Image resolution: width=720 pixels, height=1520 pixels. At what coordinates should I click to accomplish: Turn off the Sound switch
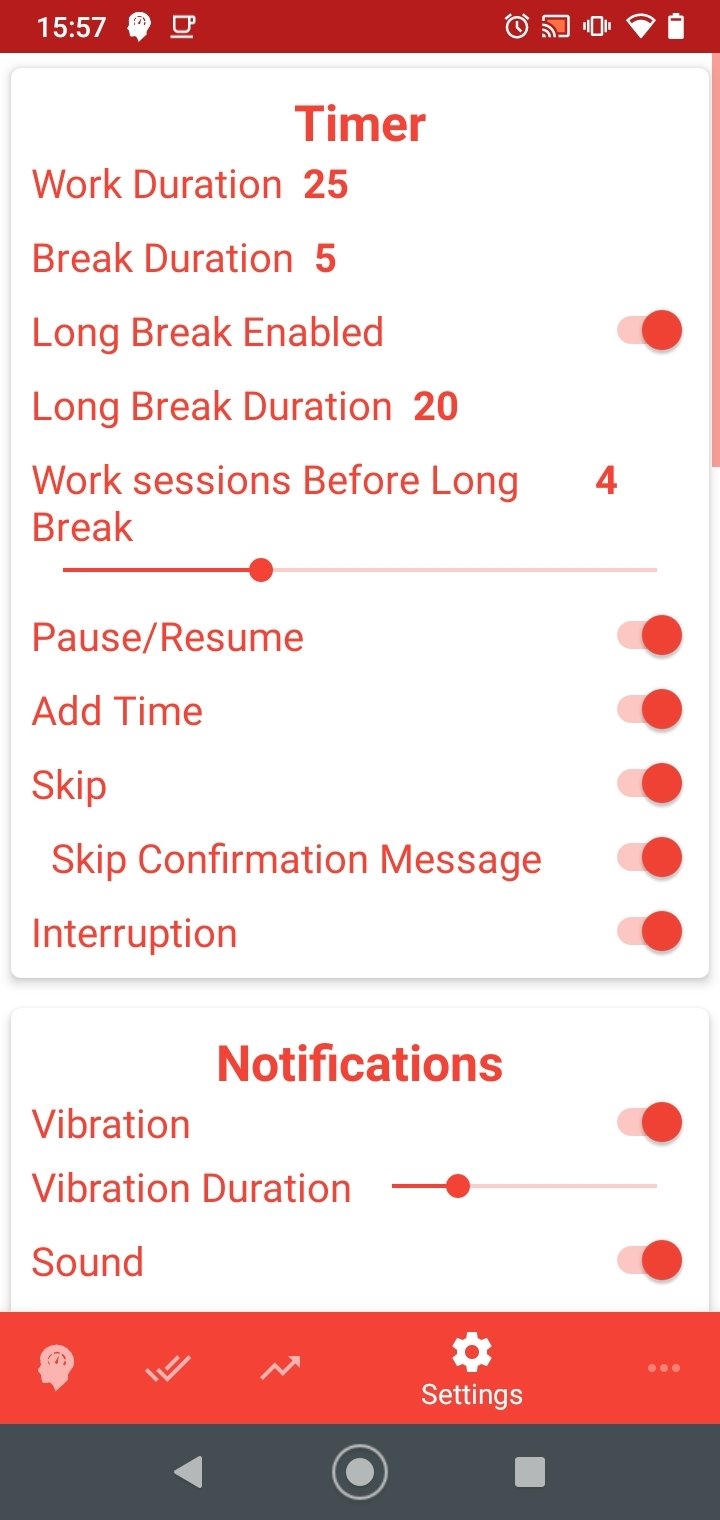[650, 1261]
